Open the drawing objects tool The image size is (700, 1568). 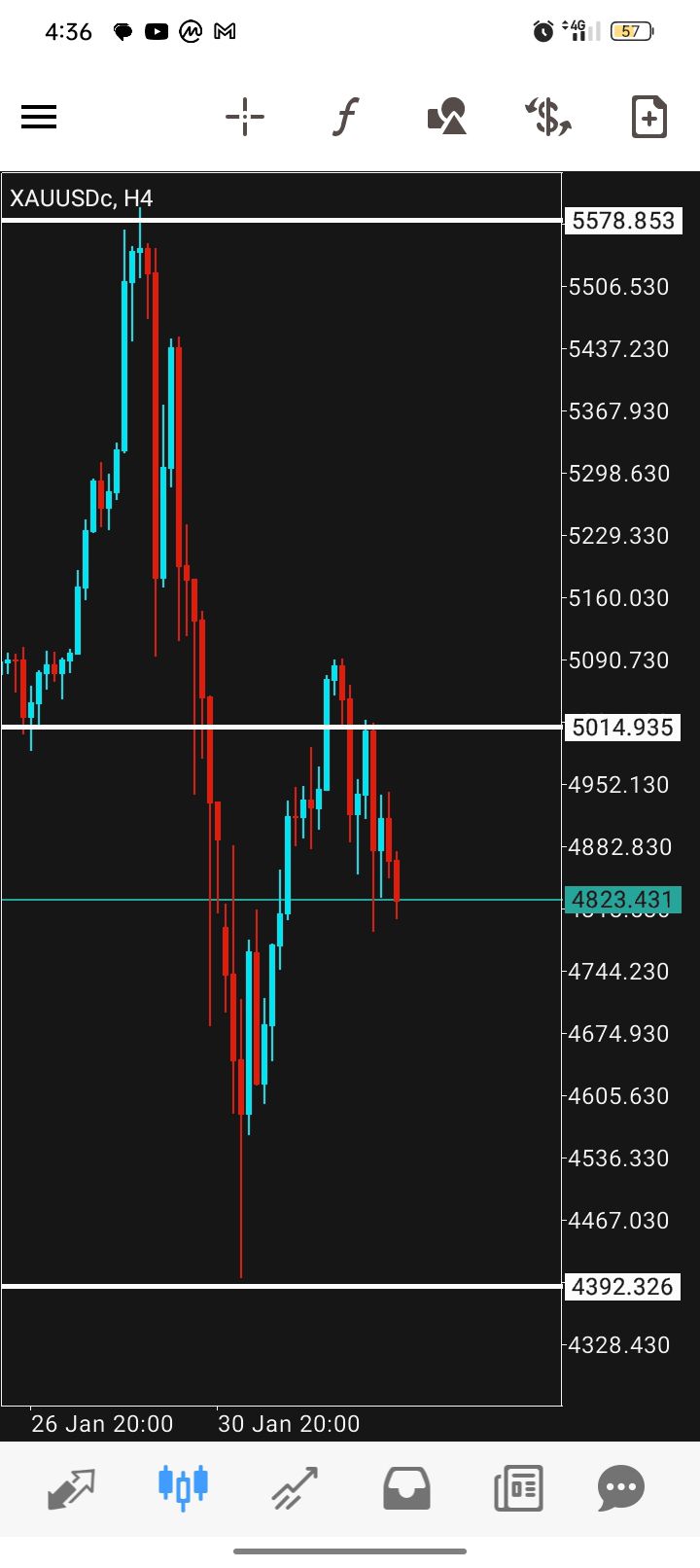[x=447, y=118]
